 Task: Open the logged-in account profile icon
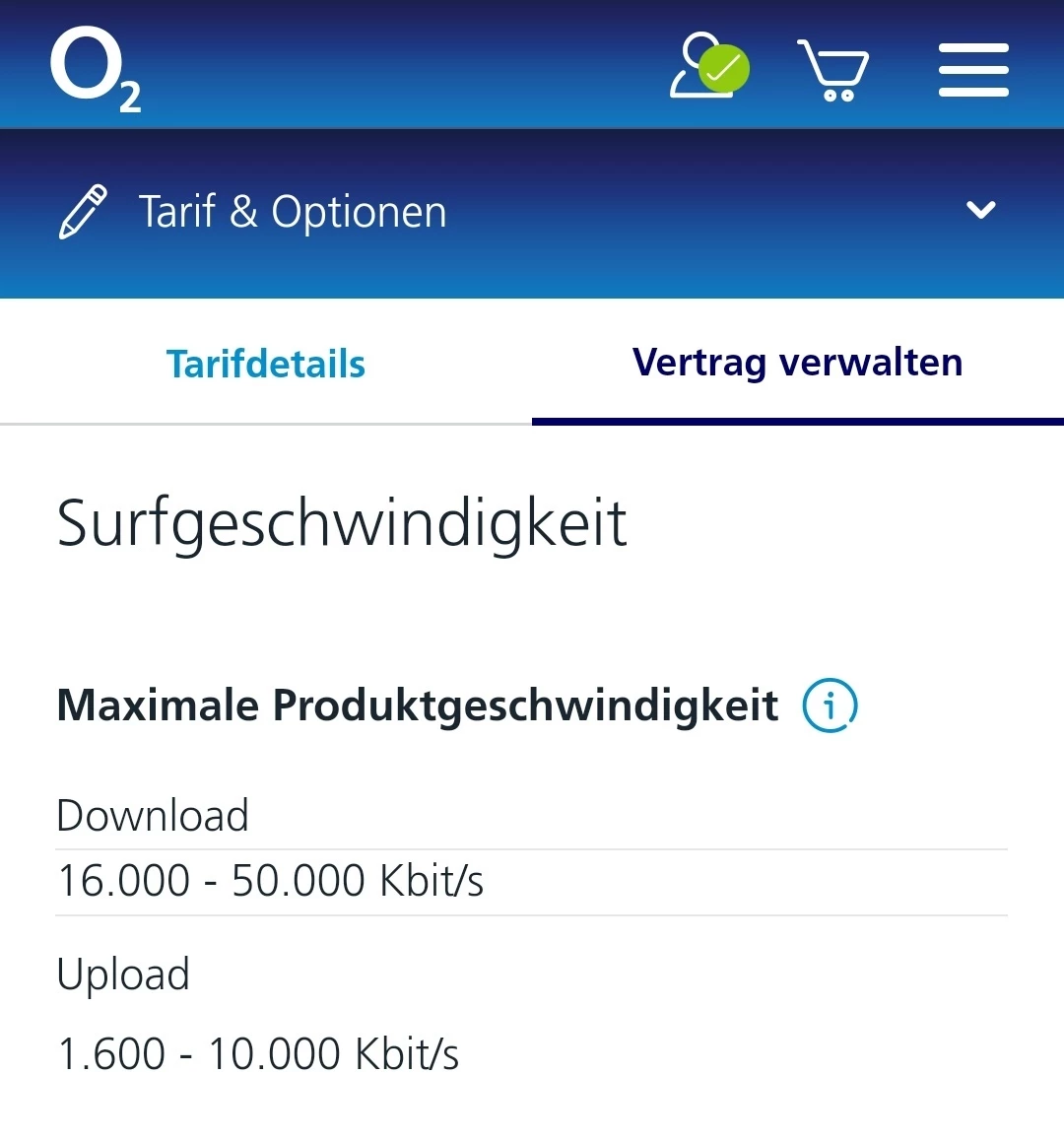click(x=708, y=67)
